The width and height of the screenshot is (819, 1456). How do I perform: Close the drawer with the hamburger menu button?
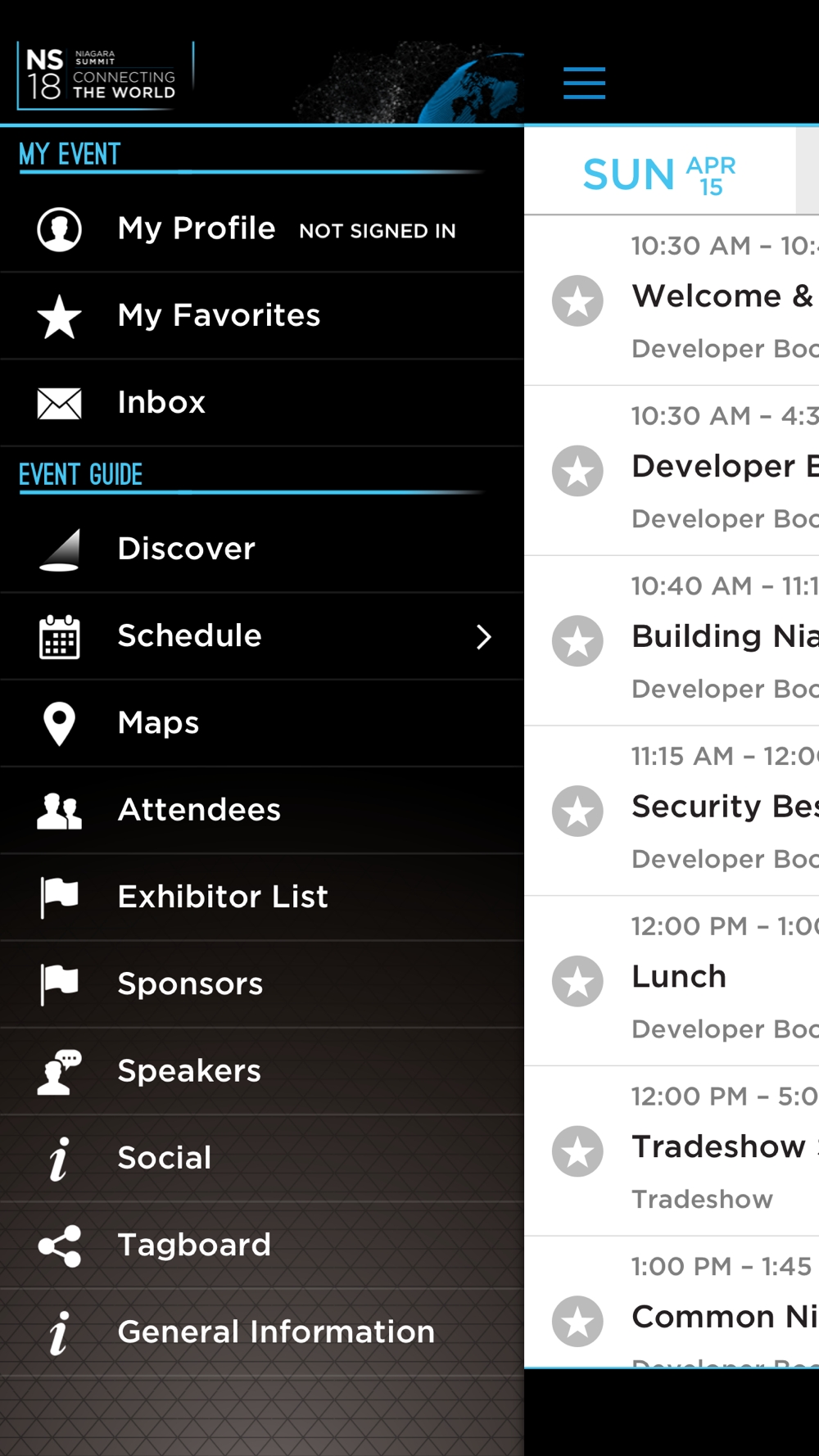pos(584,84)
